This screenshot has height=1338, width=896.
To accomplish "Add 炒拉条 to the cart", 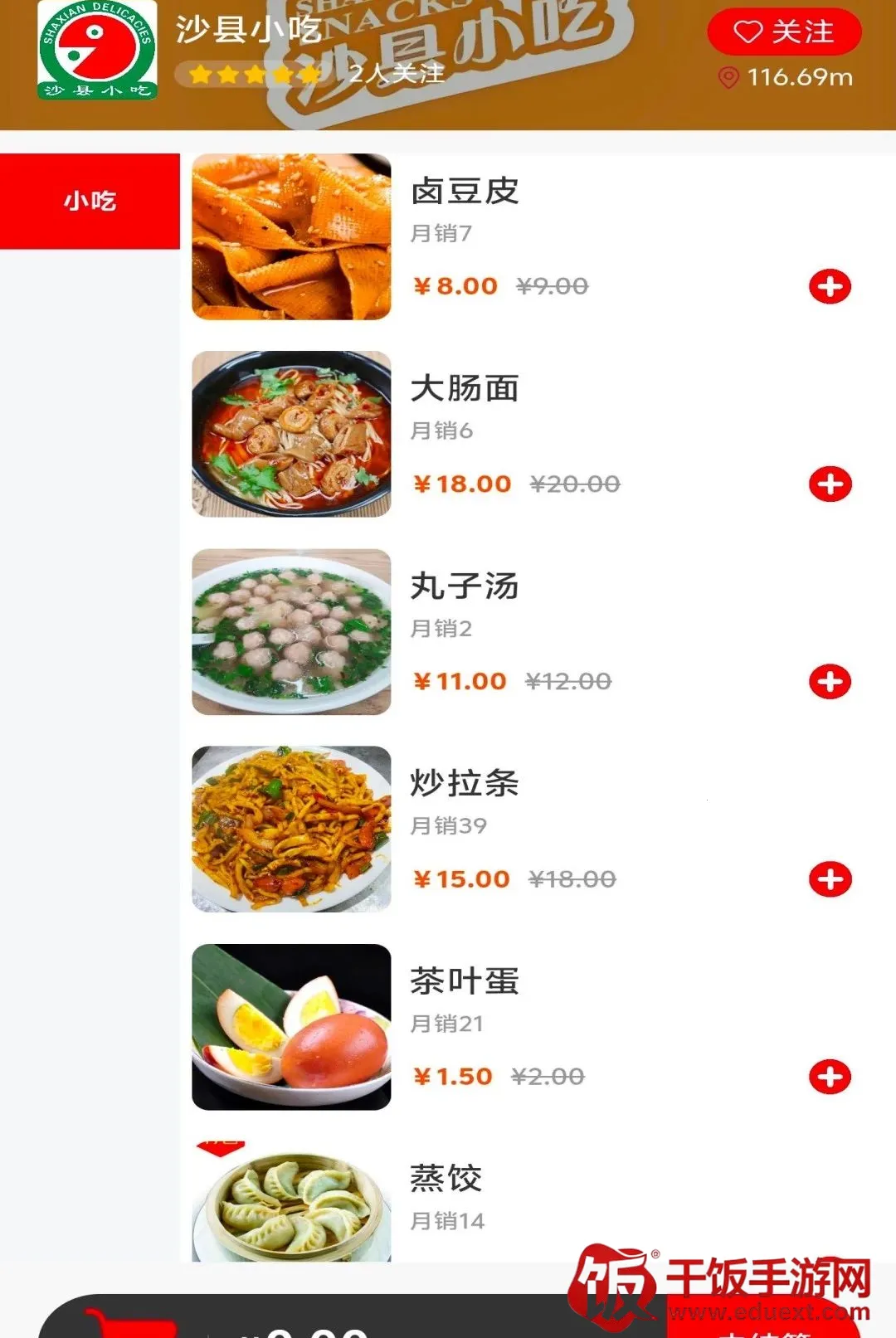I will tap(830, 879).
